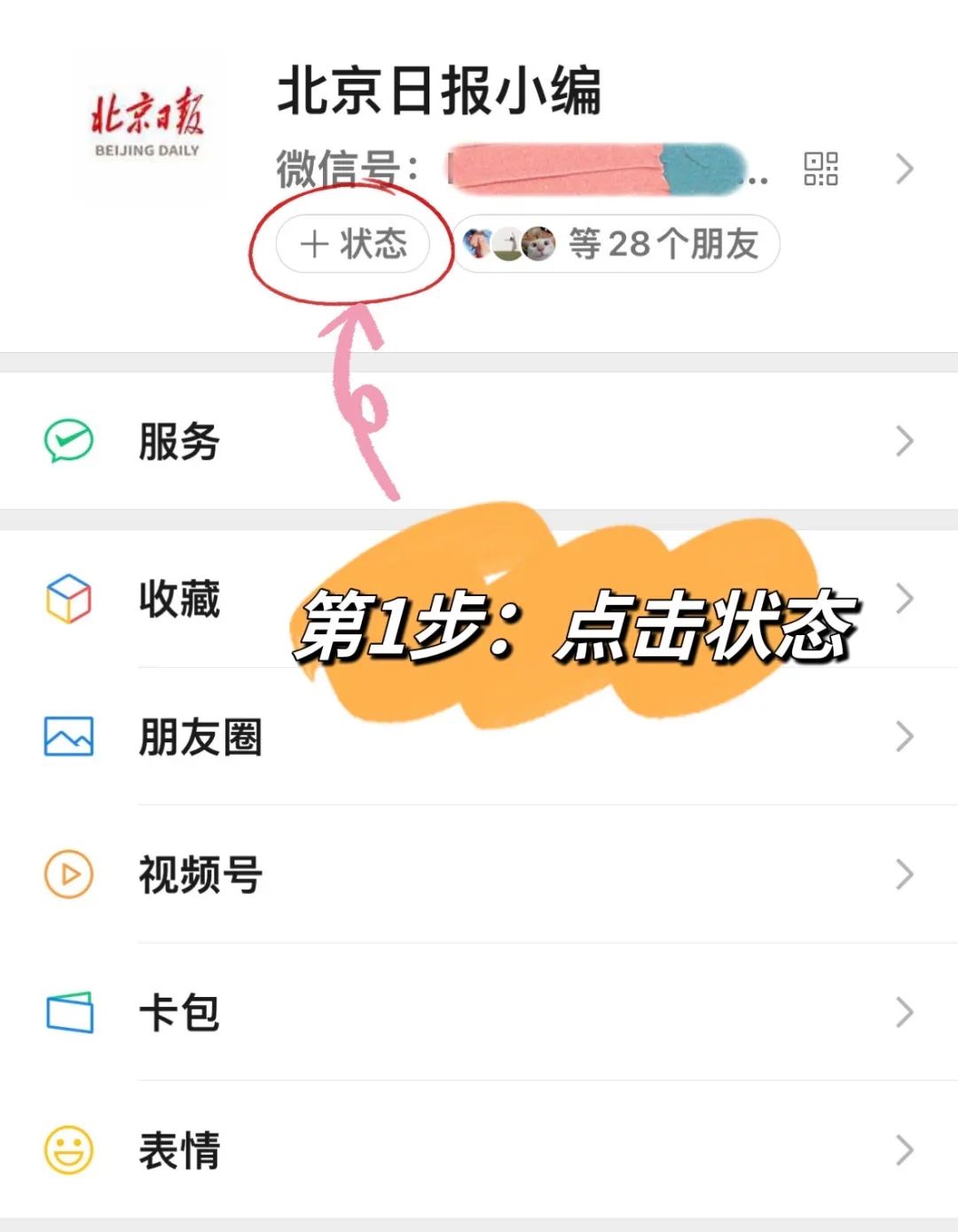Open the 服务 row
The image size is (958, 1232).
(479, 441)
